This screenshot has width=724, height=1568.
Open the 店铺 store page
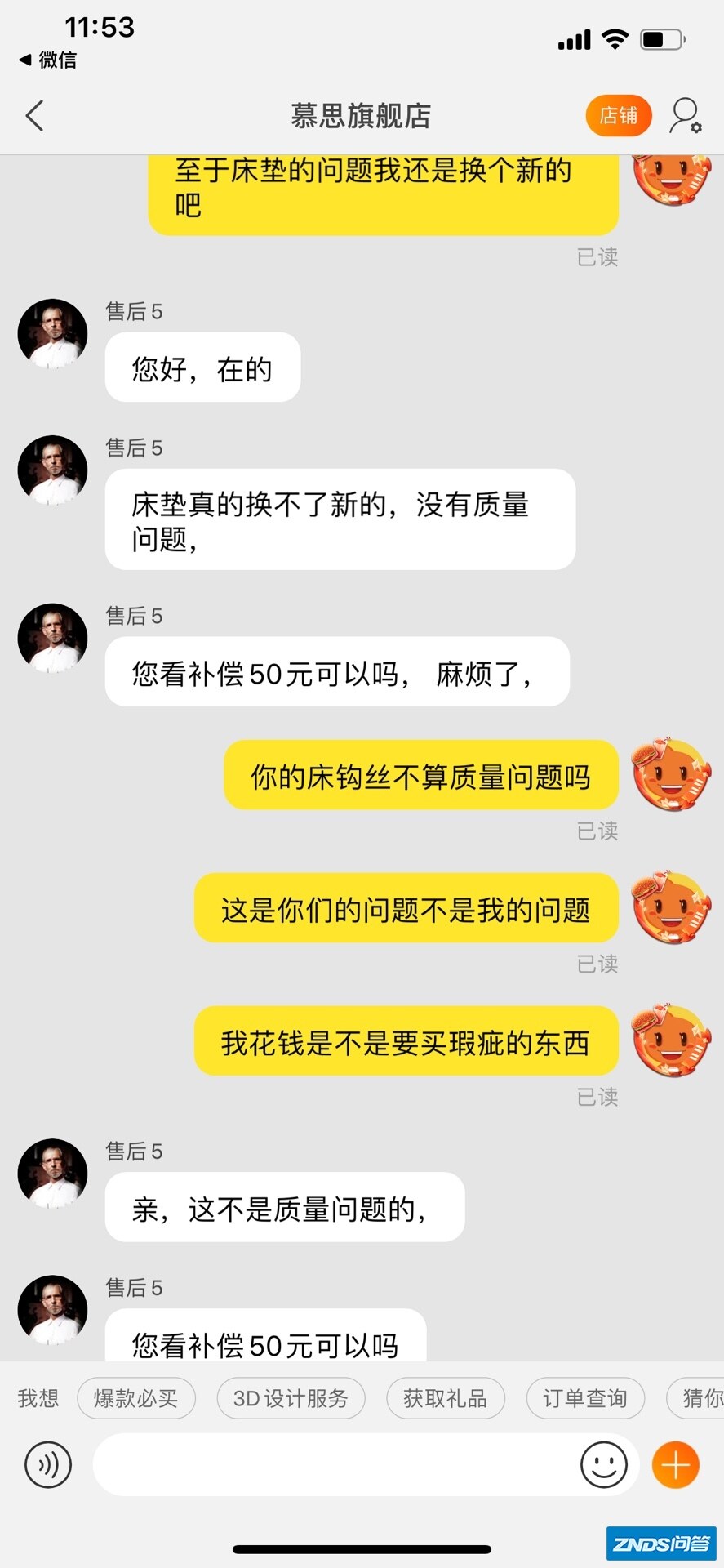click(619, 116)
